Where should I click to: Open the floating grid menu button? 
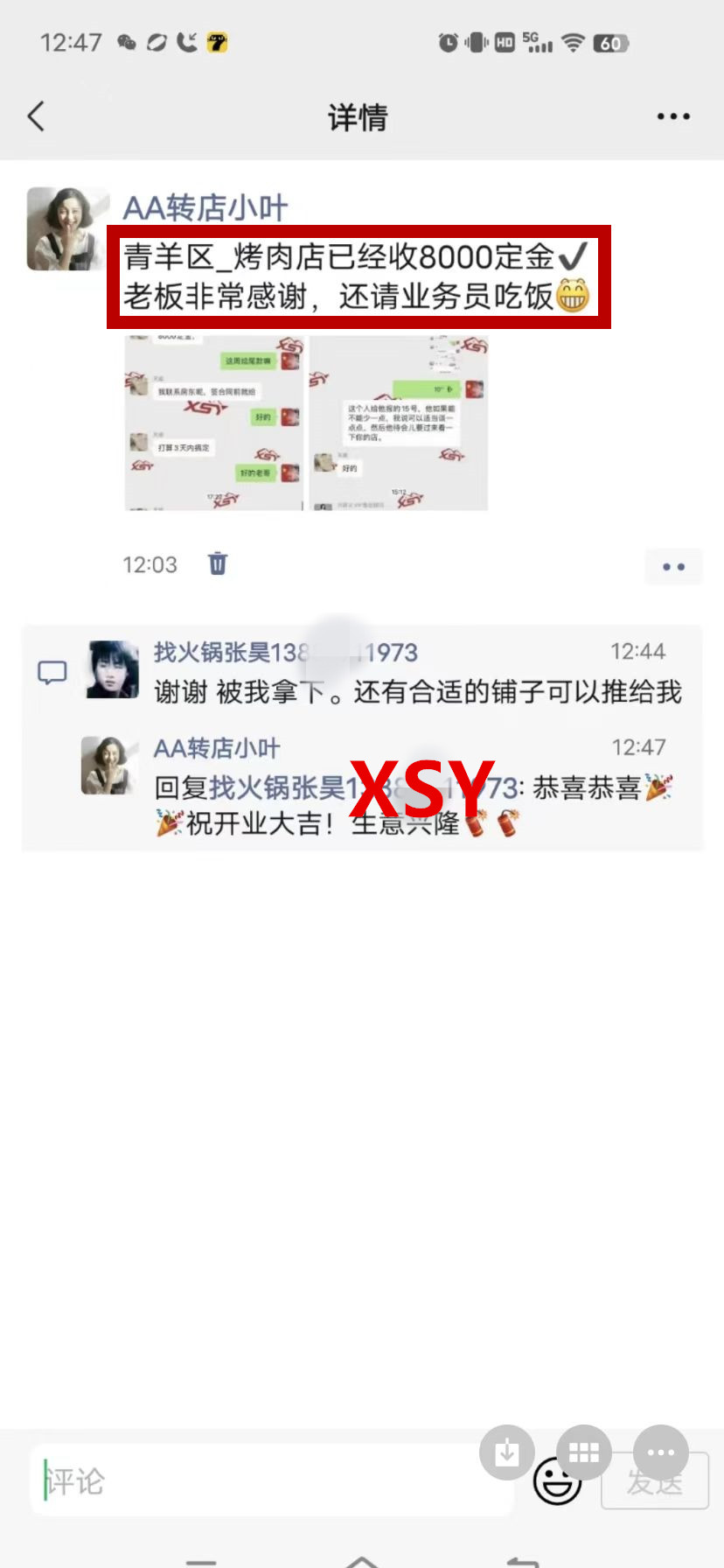pyautogui.click(x=583, y=1453)
